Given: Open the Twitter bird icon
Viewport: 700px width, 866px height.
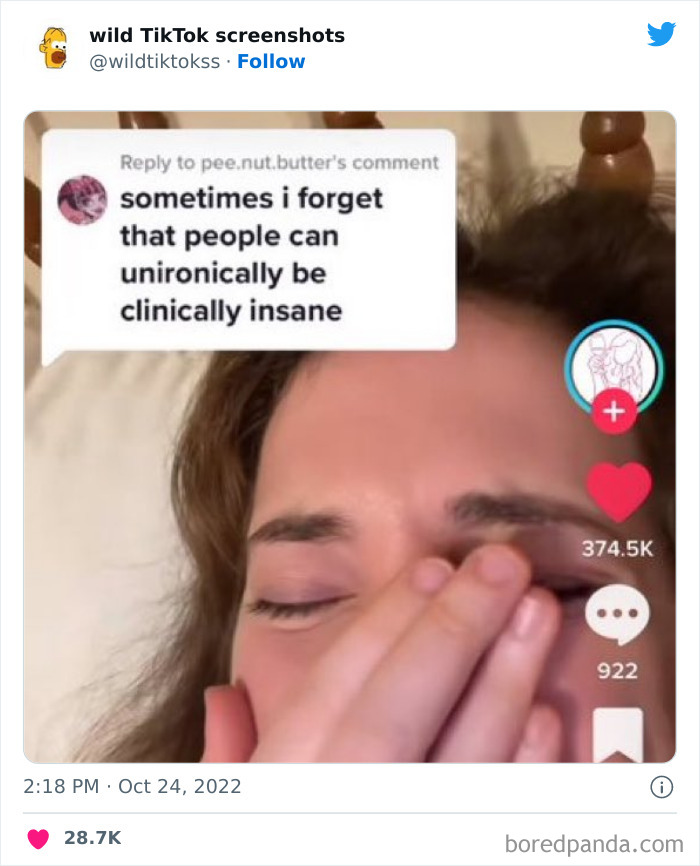Looking at the screenshot, I should pyautogui.click(x=661, y=34).
